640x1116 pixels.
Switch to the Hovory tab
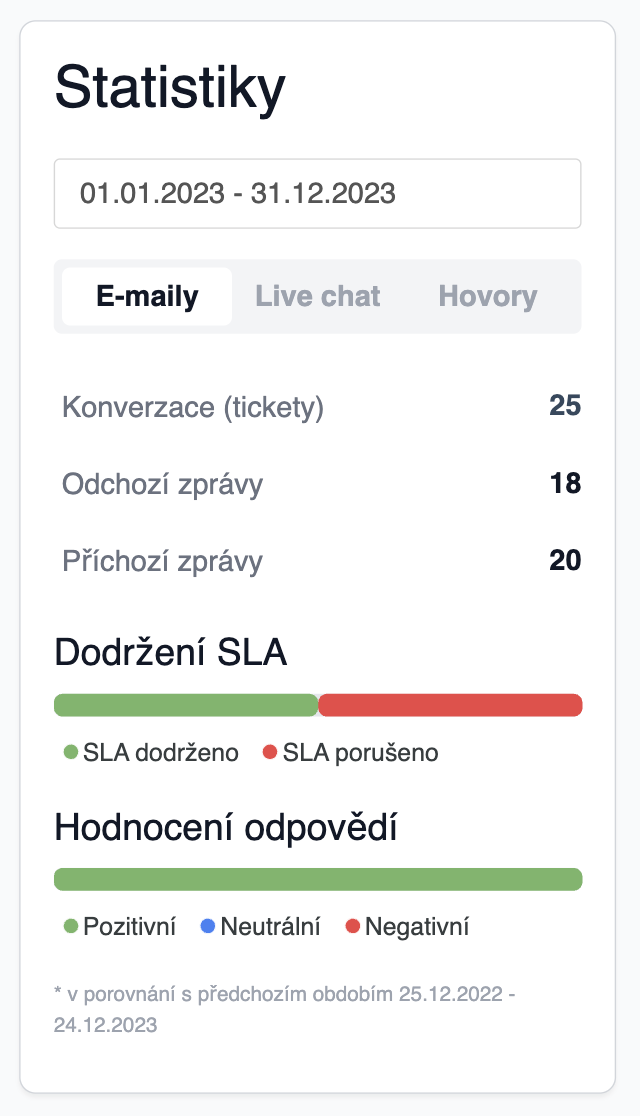coord(488,296)
